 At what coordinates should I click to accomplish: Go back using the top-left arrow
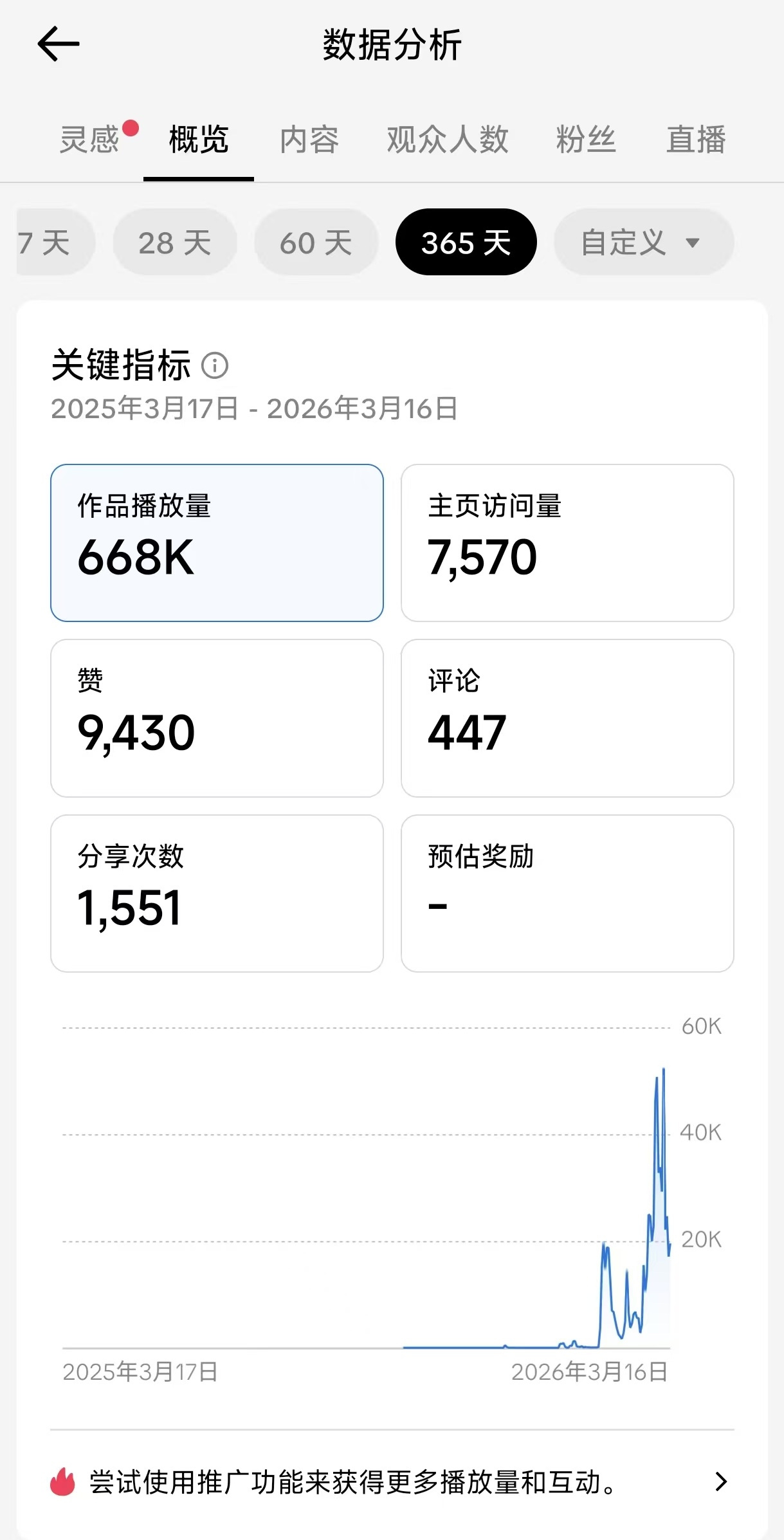tap(58, 44)
